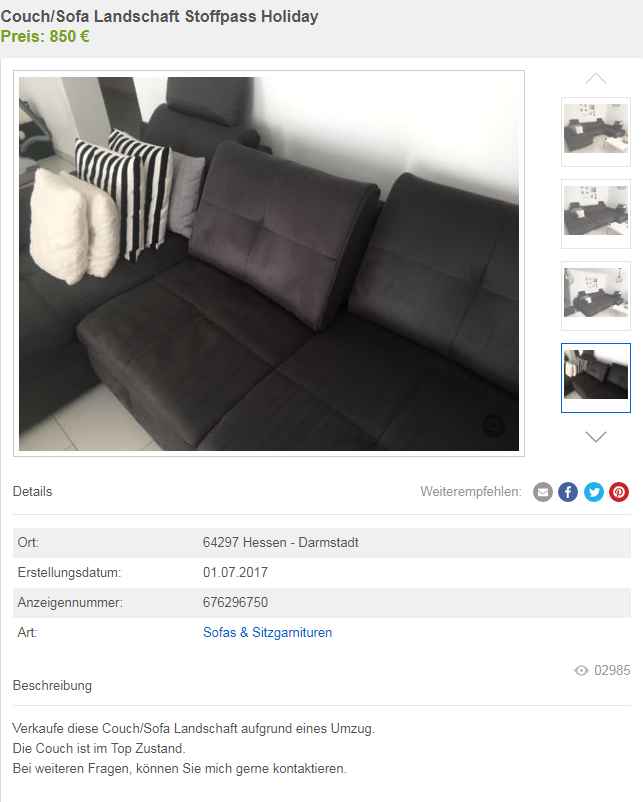
Task: Share this listing via email
Action: tap(543, 492)
